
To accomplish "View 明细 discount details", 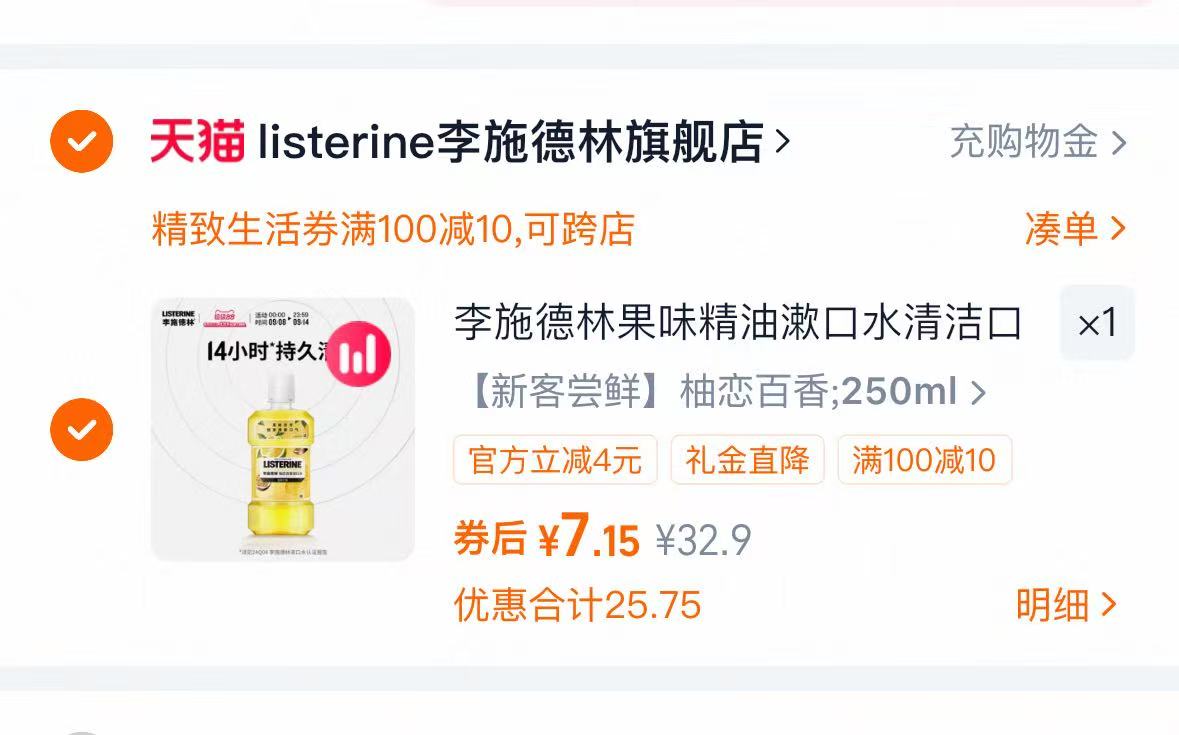I will click(1065, 605).
